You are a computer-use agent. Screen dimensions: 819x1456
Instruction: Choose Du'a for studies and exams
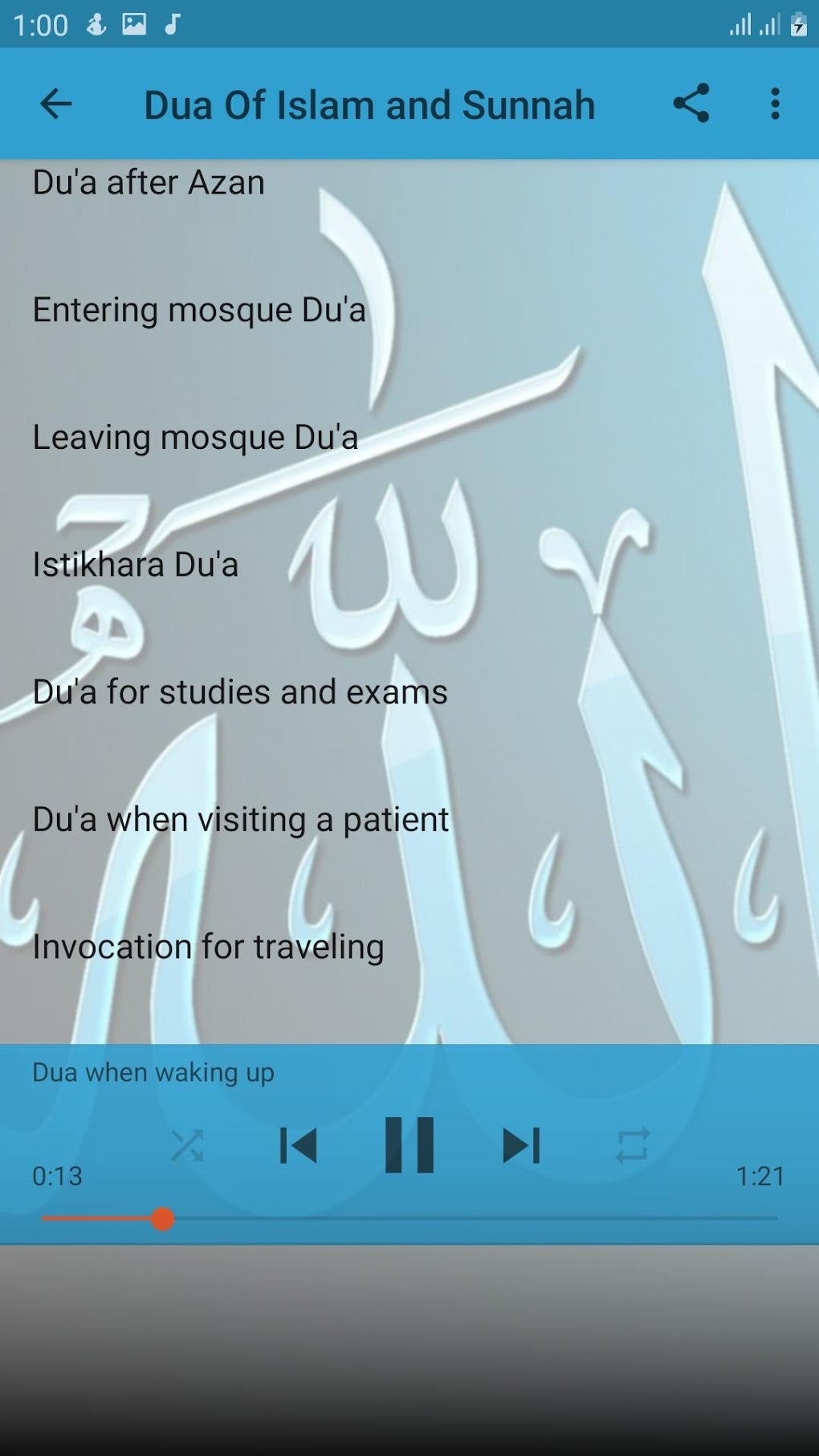(x=240, y=692)
